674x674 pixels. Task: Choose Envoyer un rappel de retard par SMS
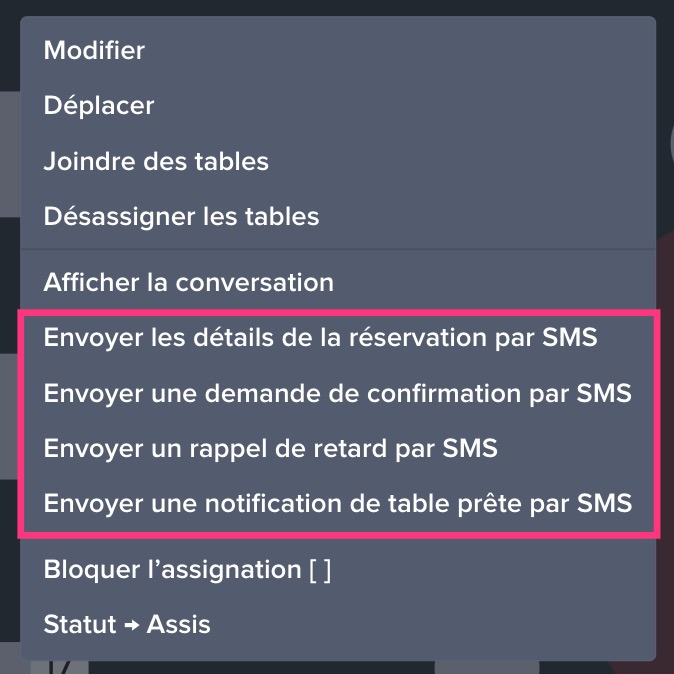pos(270,449)
